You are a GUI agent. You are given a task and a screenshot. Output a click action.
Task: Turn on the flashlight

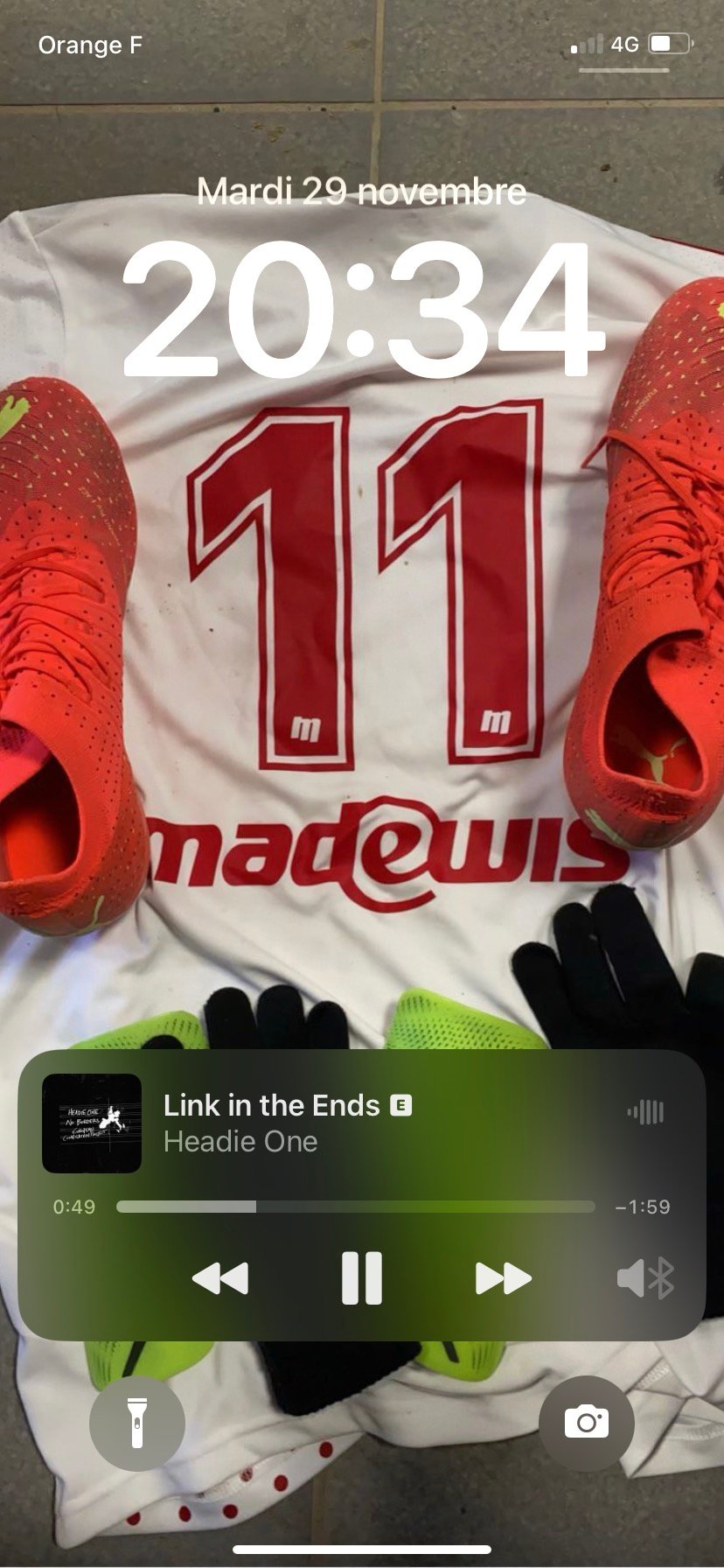coord(137,1423)
